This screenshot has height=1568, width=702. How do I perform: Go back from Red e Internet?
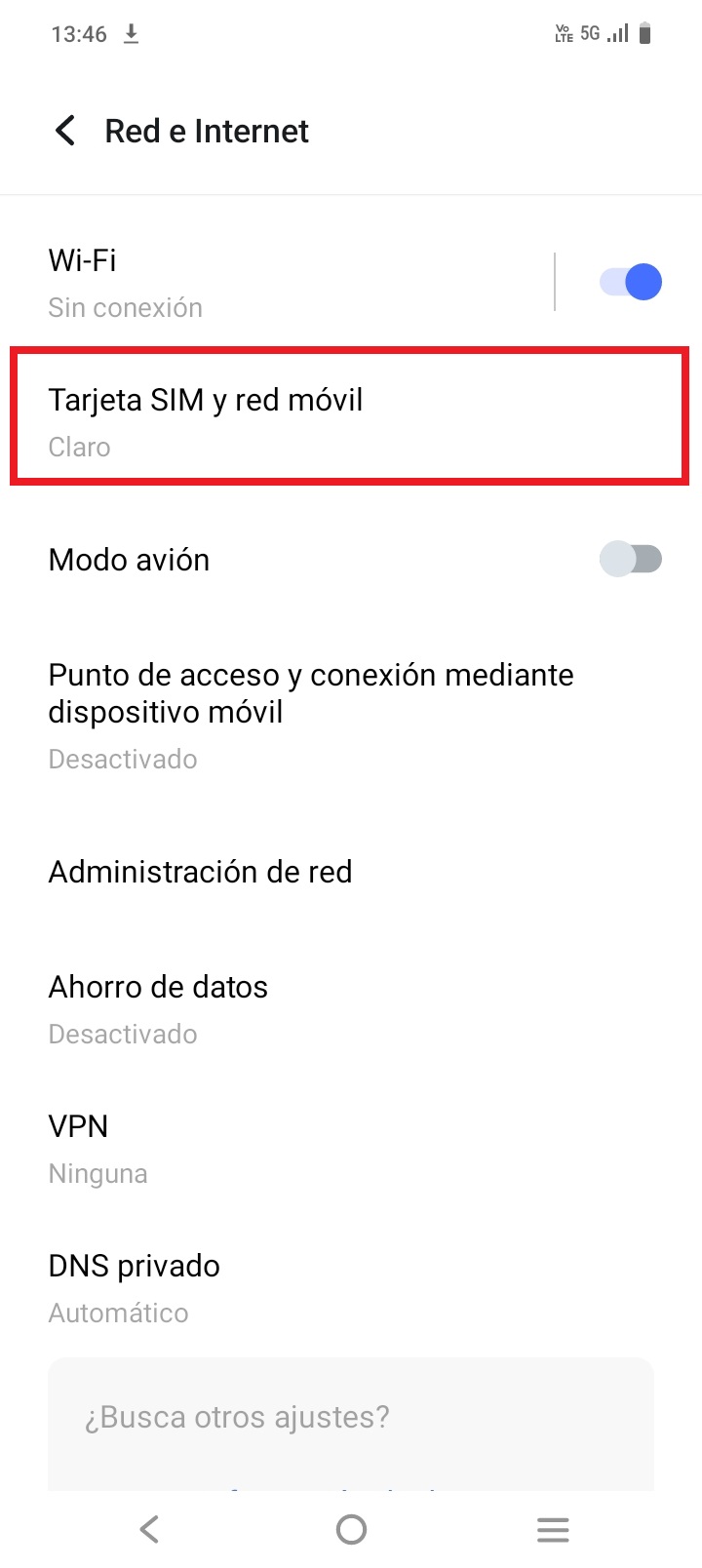65,131
